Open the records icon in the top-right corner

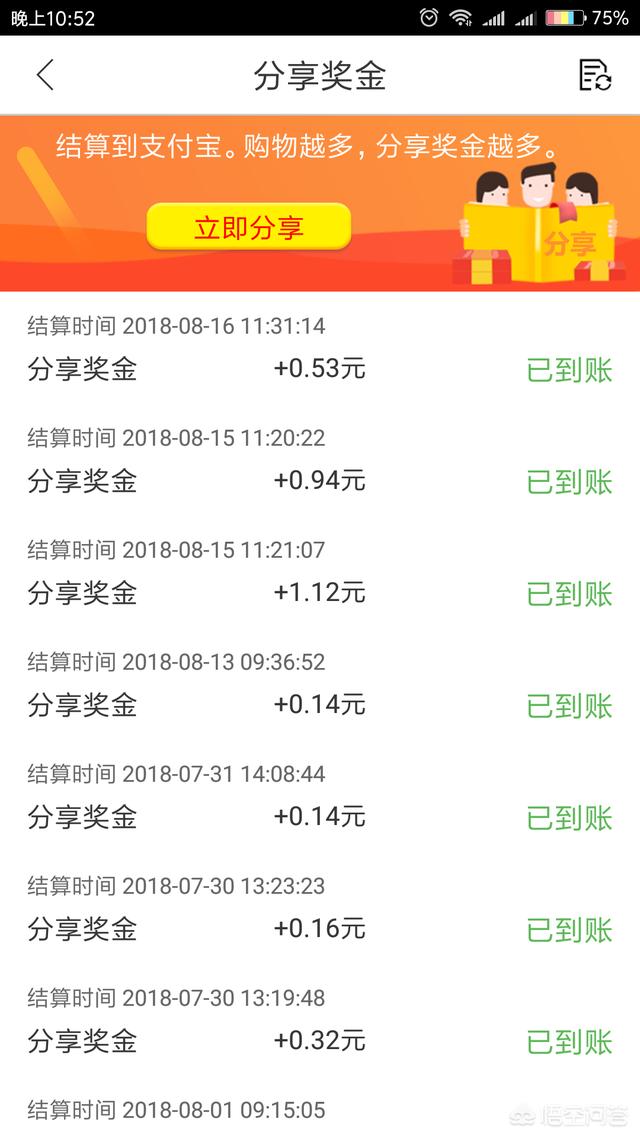(595, 75)
